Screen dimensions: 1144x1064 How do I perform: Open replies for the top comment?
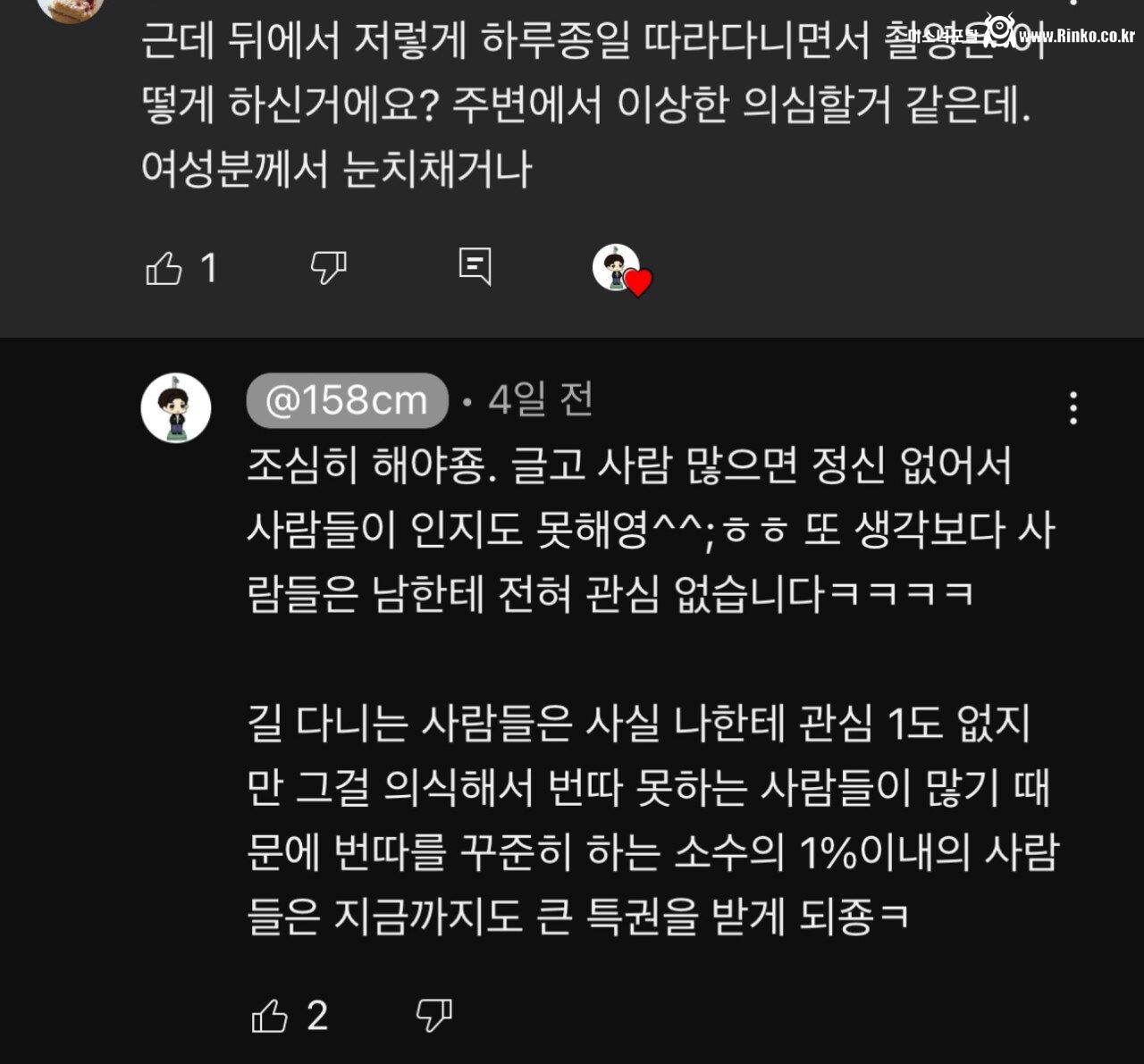coord(475,266)
